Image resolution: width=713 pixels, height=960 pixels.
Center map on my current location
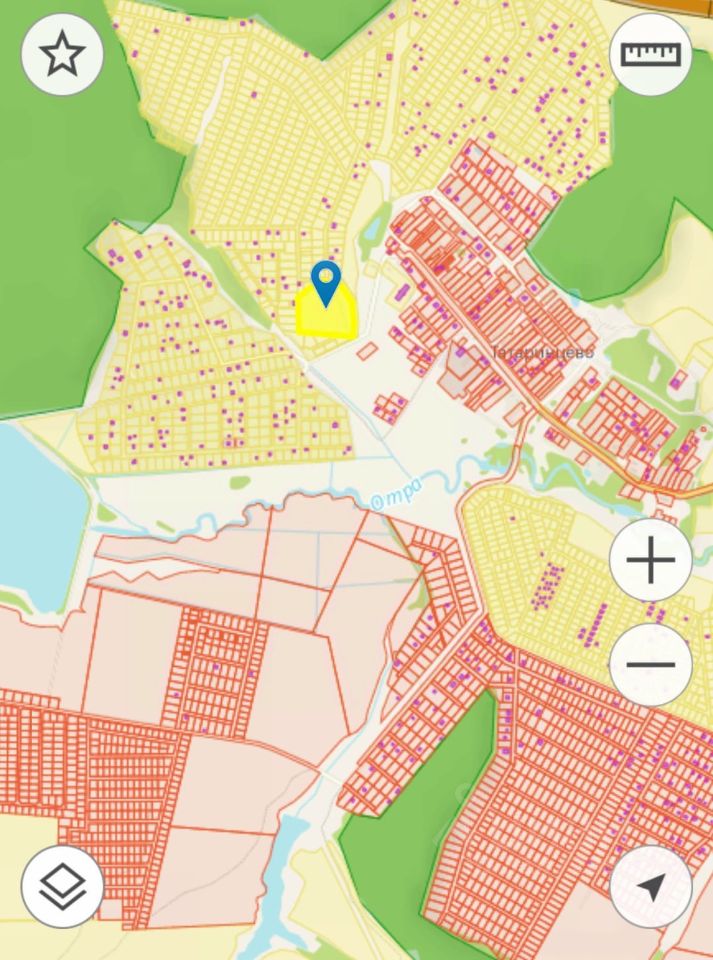point(651,886)
